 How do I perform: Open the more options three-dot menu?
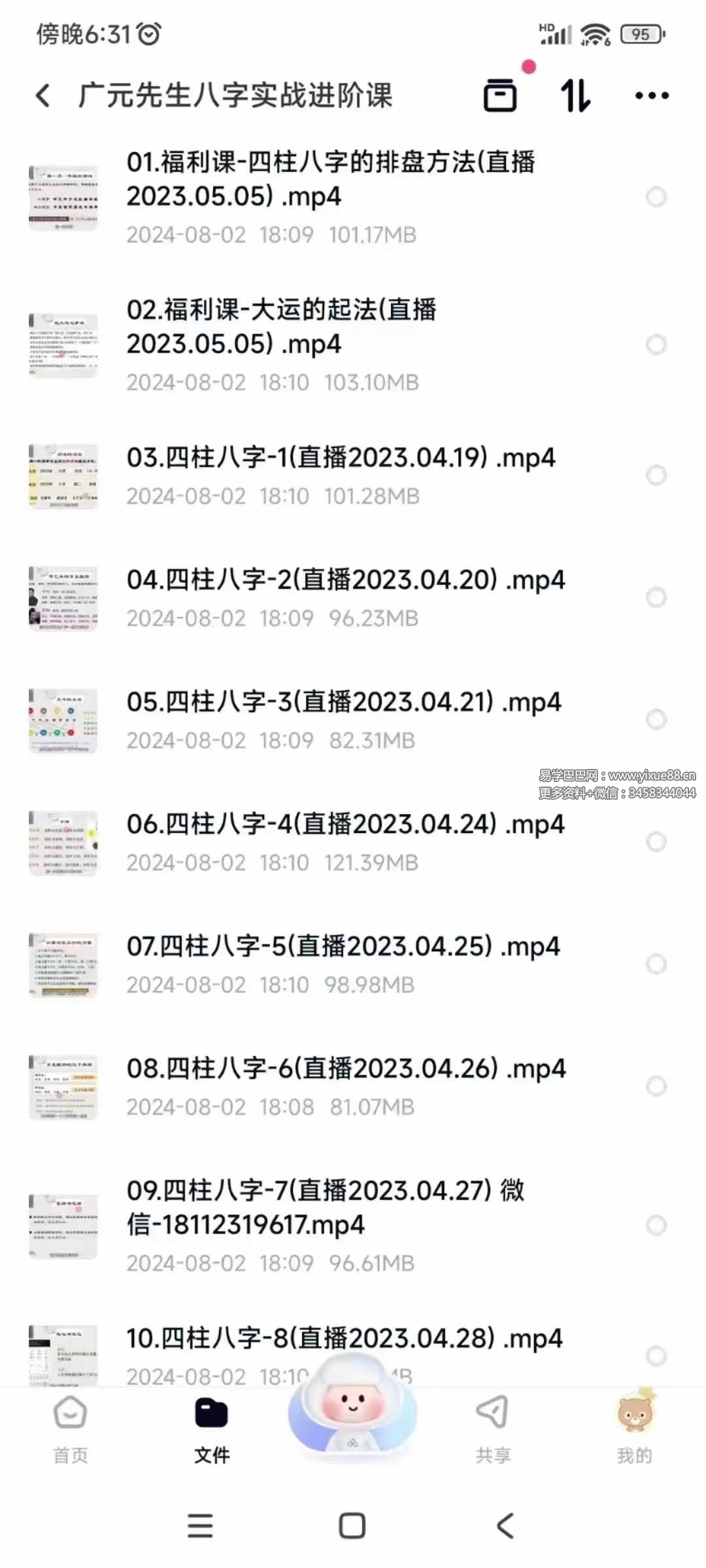click(650, 96)
